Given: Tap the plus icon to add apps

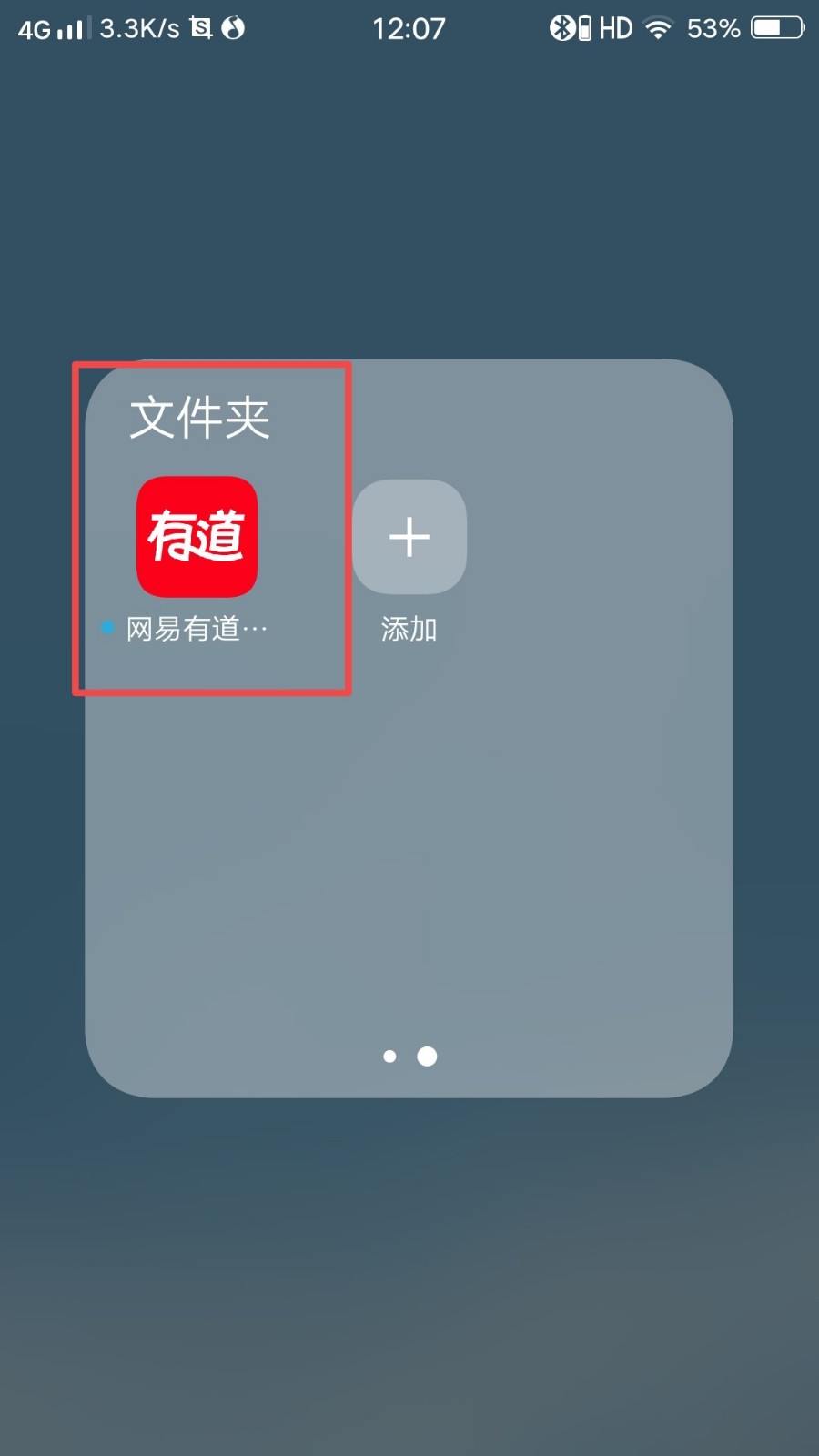Looking at the screenshot, I should [x=409, y=537].
